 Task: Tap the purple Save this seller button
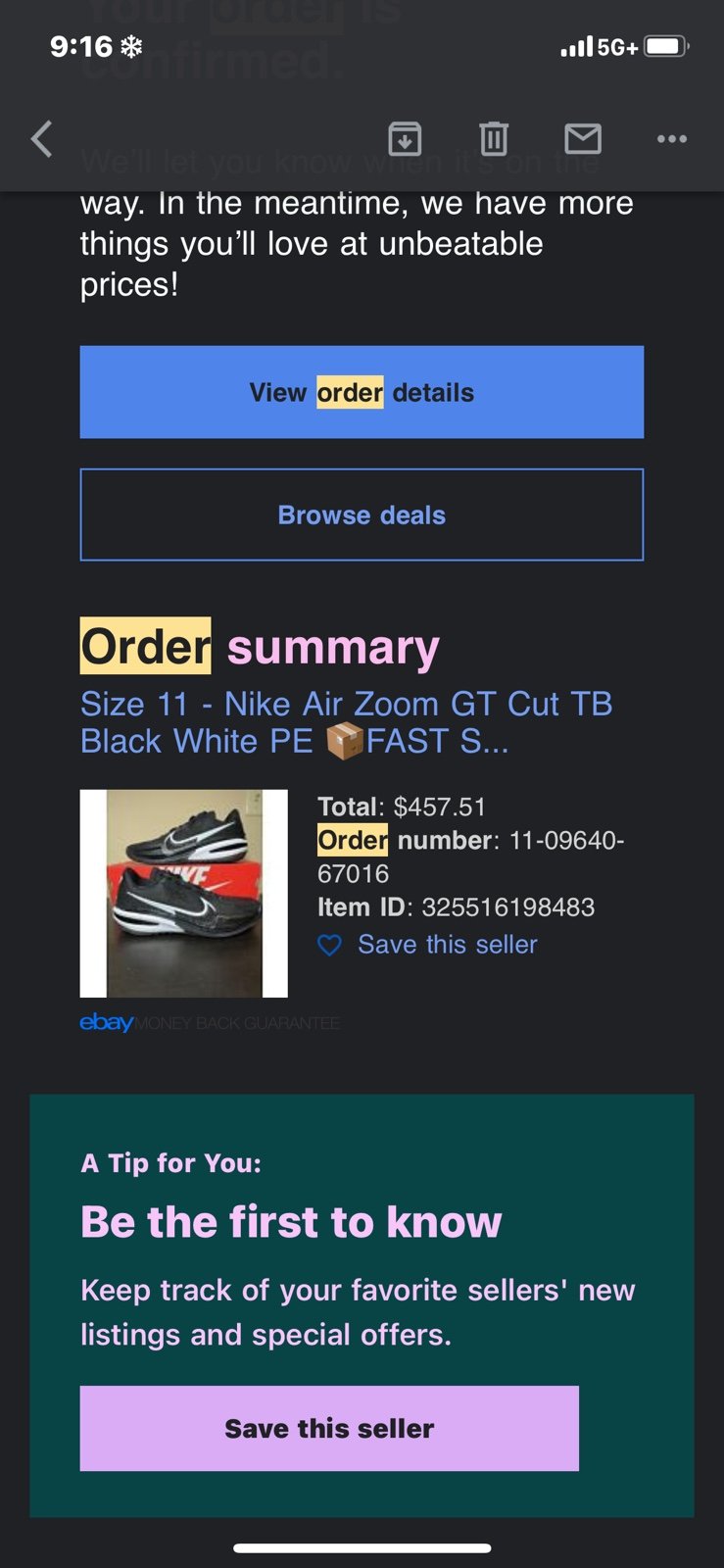[329, 1428]
